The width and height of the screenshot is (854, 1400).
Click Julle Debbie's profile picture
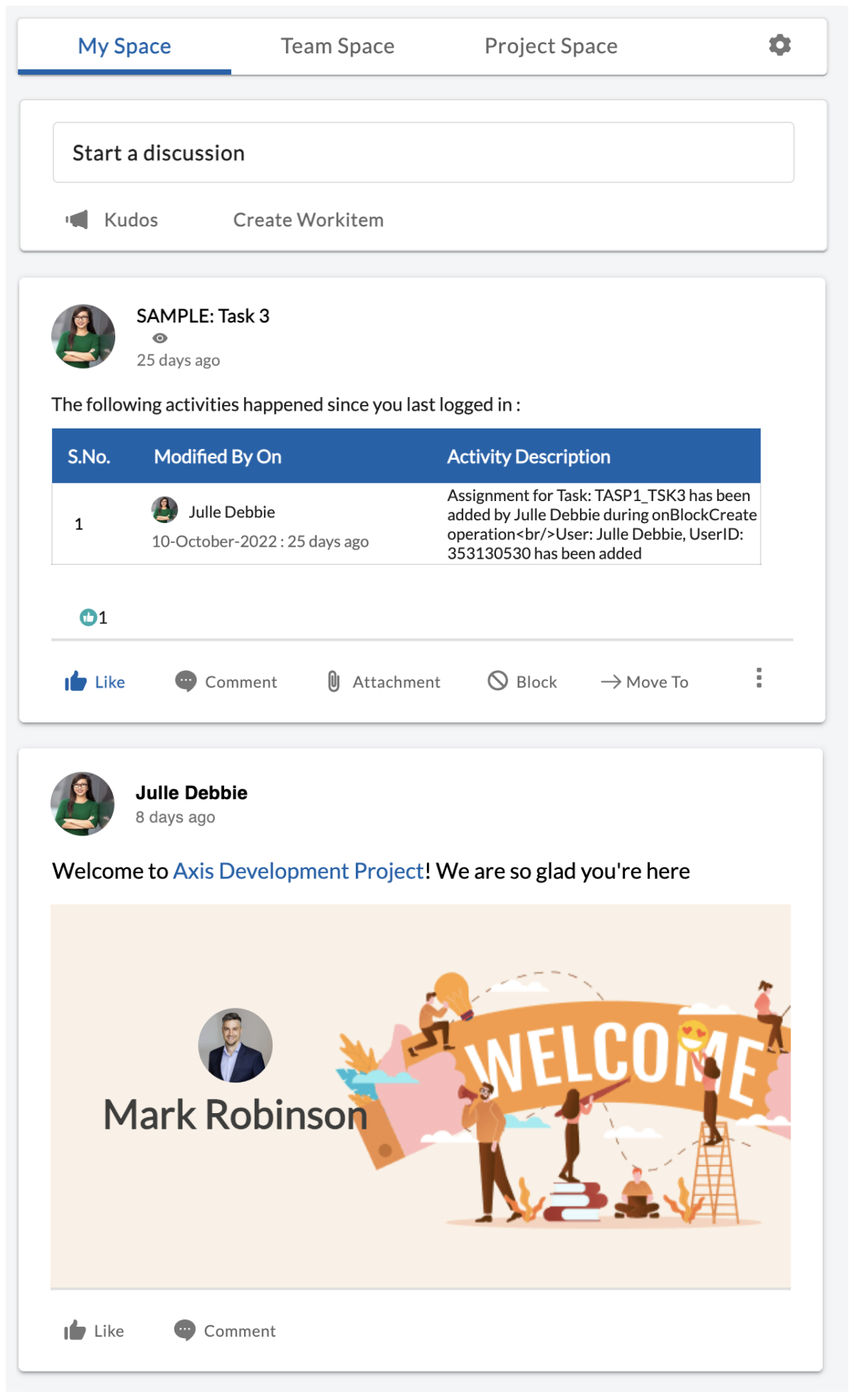click(x=82, y=804)
